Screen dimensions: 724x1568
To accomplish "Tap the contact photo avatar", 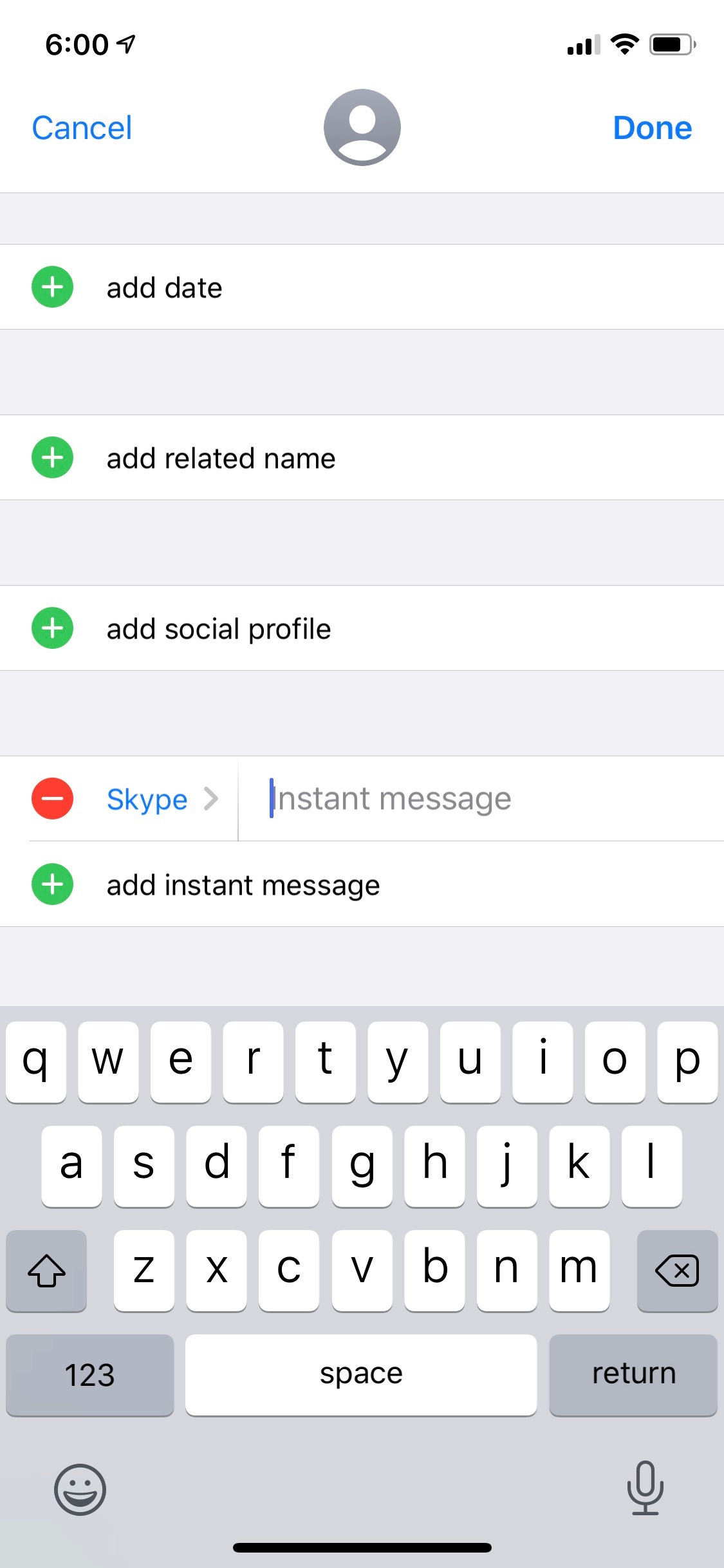I will click(x=362, y=127).
